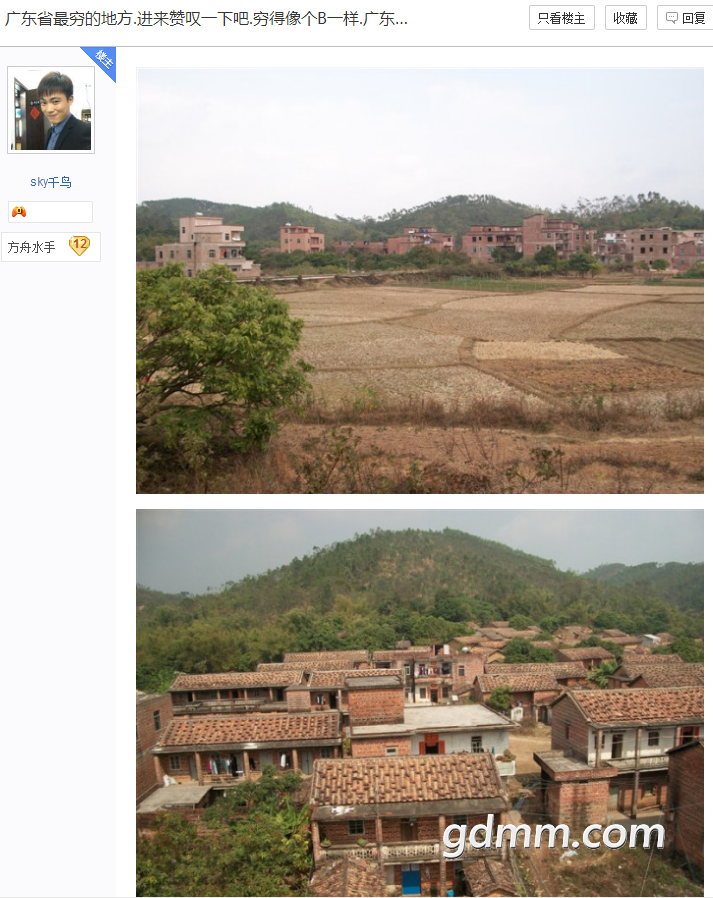
Task: Enlarge the tiled-roof houses photo
Action: point(420,702)
